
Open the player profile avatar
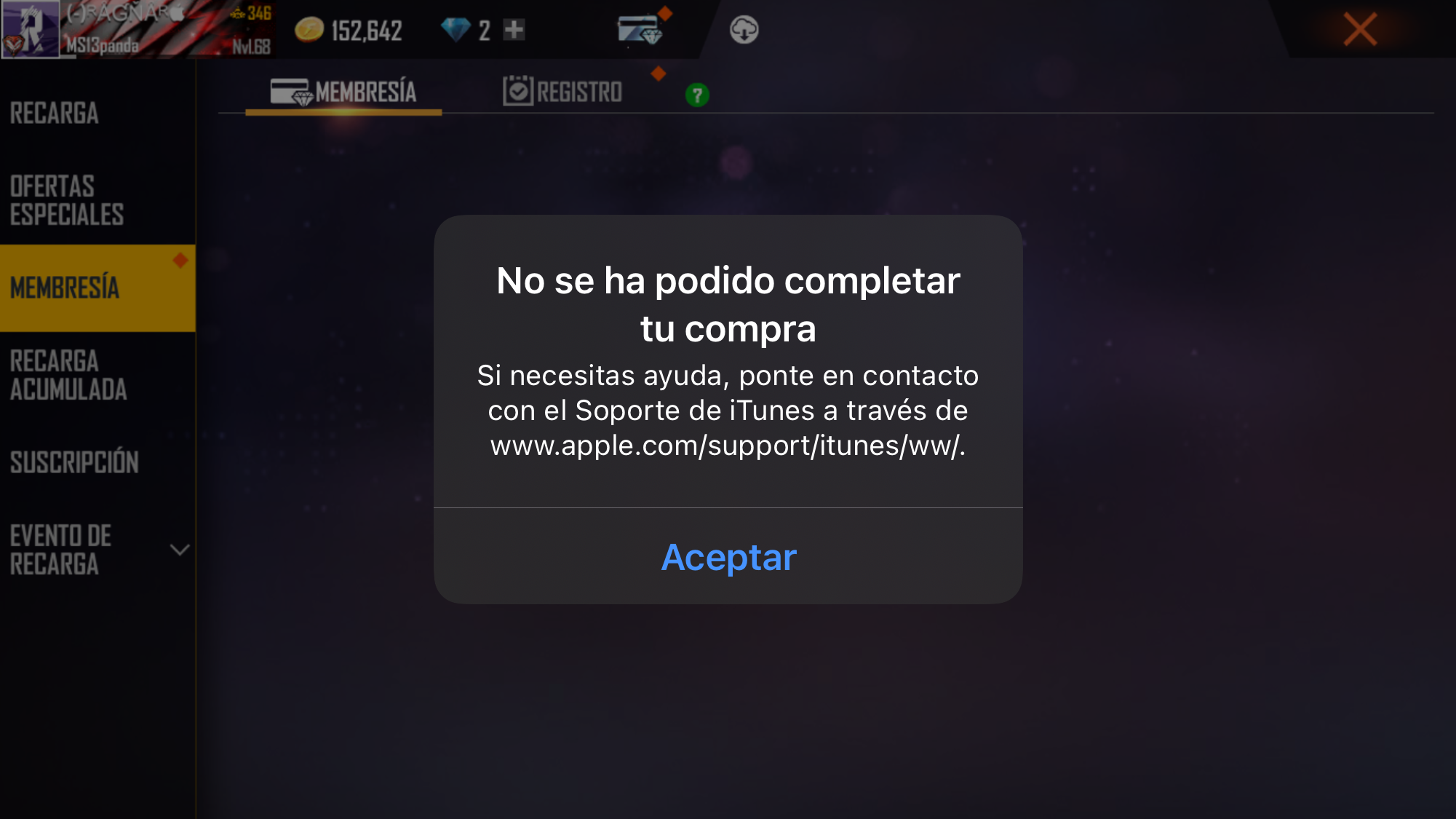(x=31, y=29)
